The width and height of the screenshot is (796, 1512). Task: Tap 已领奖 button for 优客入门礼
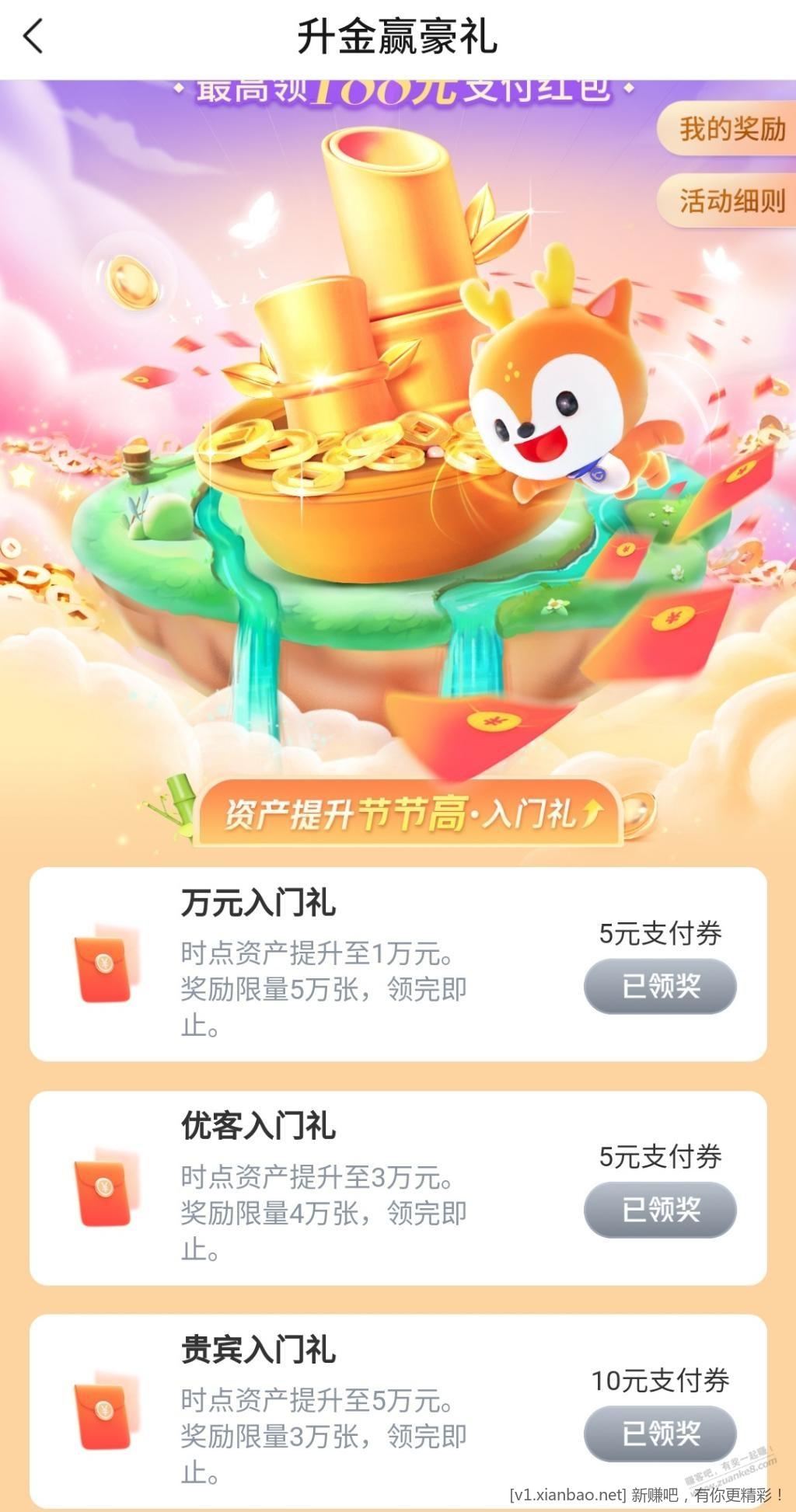[x=660, y=1210]
